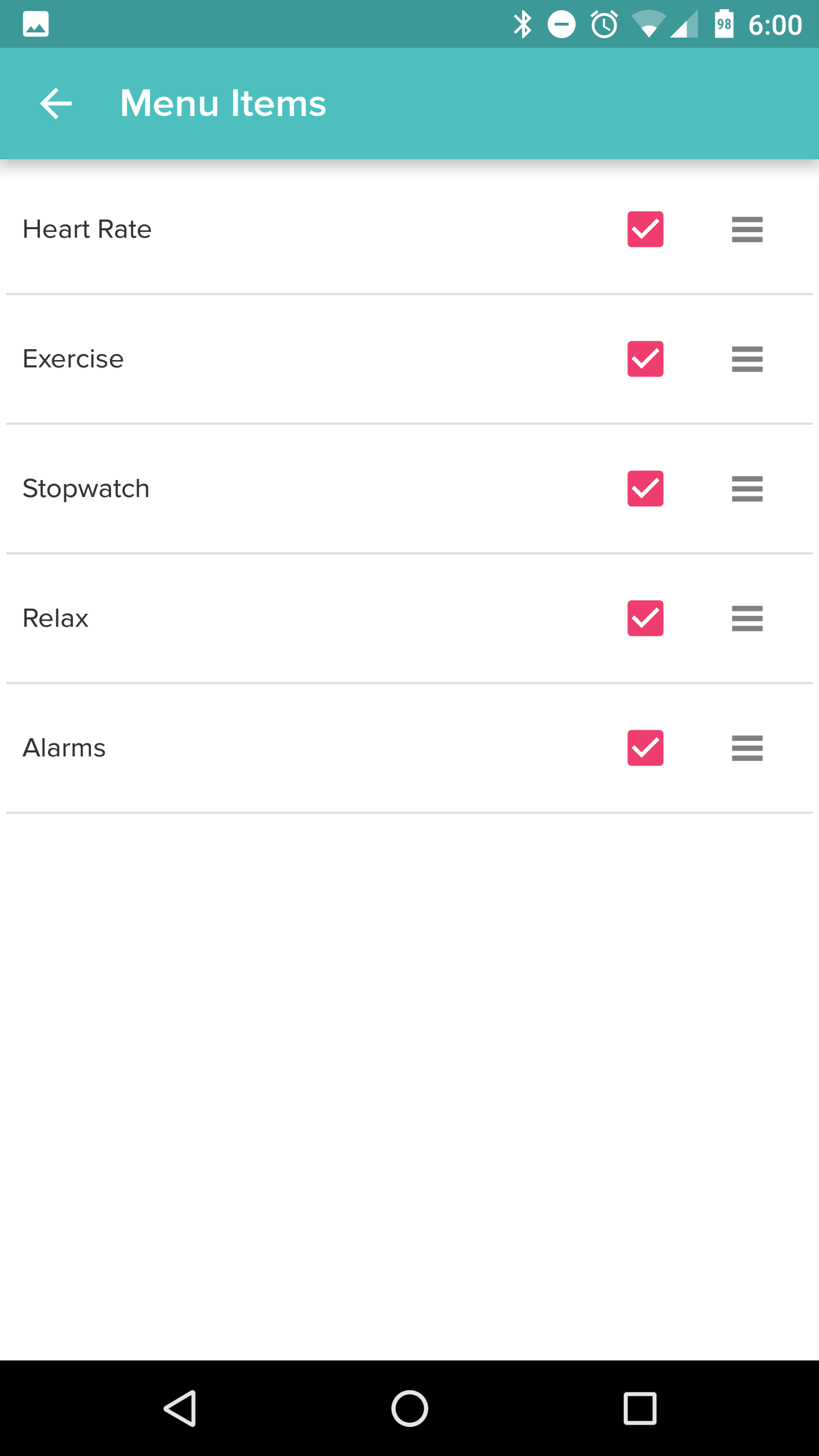Viewport: 819px width, 1456px height.
Task: Open recent apps from navigation bar
Action: click(640, 1408)
